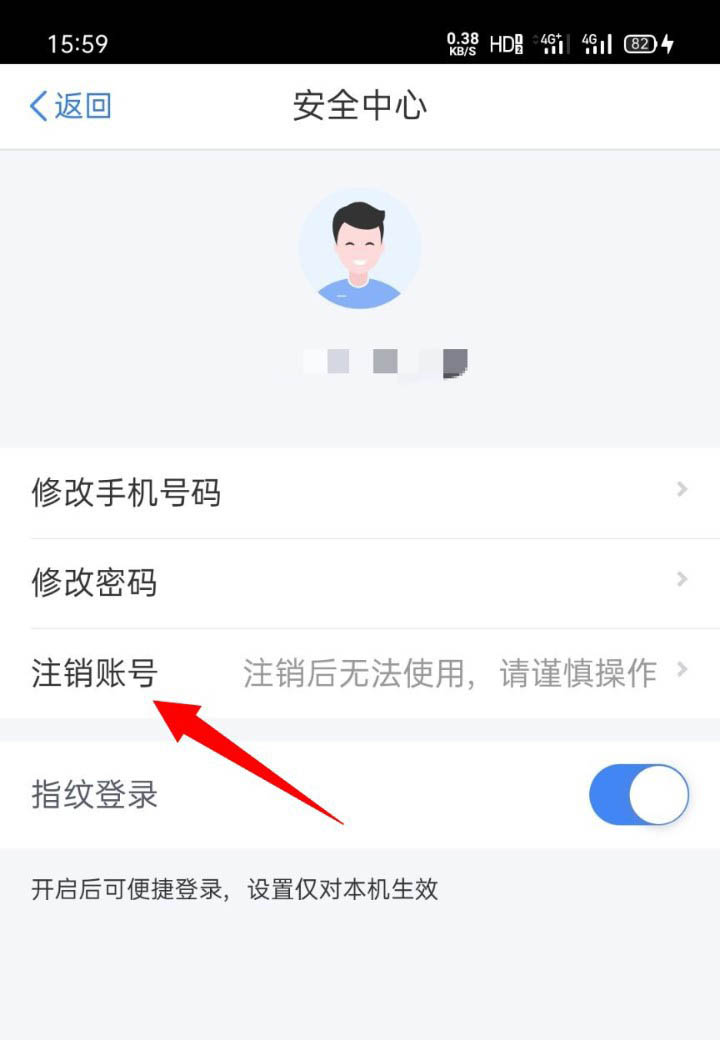The height and width of the screenshot is (1040, 720).
Task: Select 注销账号 row
Action: 360,672
